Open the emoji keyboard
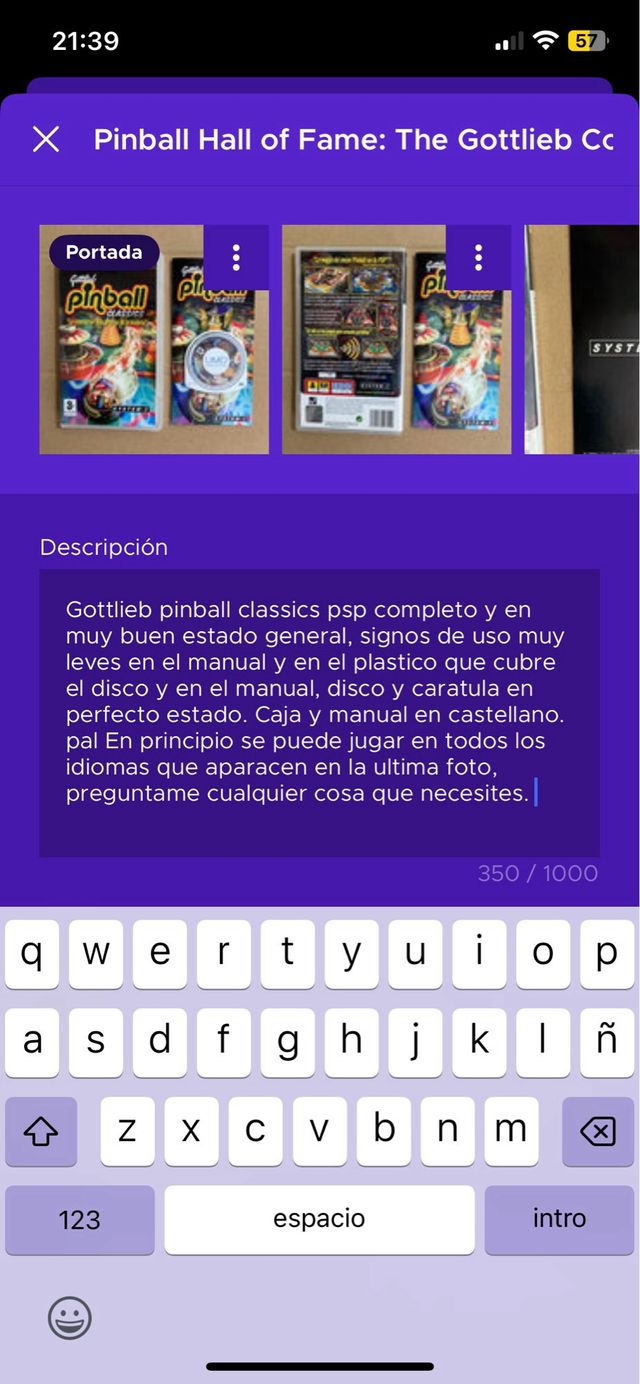 pos(70,1319)
